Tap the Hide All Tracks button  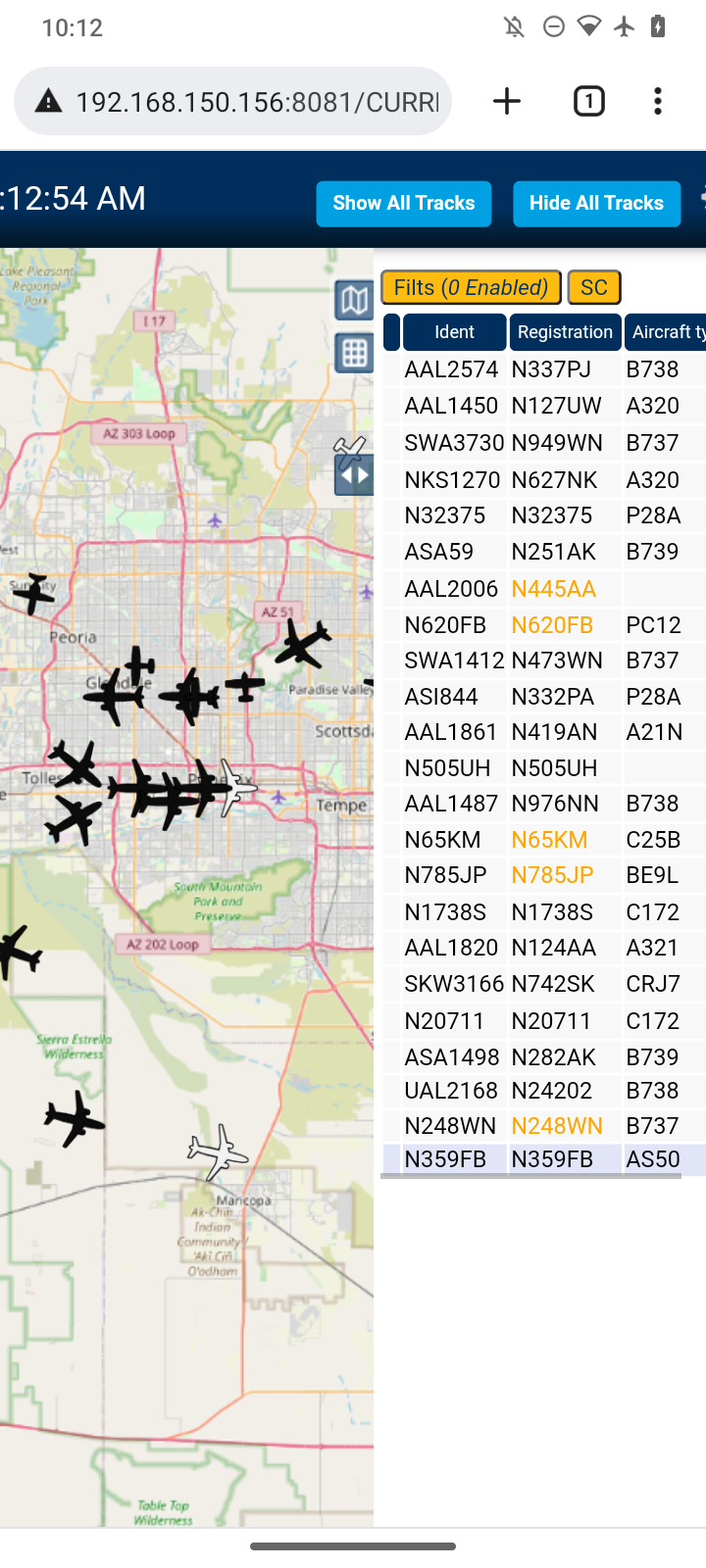[596, 204]
